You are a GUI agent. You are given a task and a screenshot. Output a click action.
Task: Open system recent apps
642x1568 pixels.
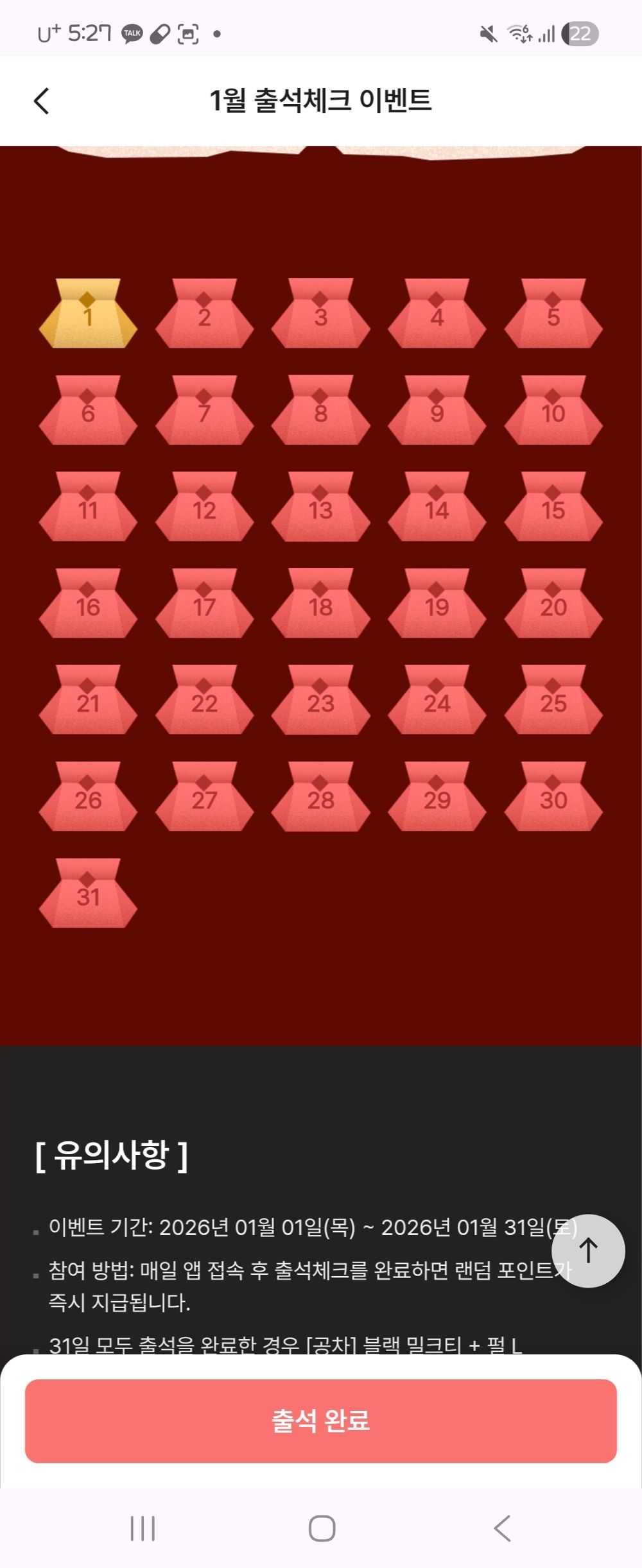click(x=142, y=1528)
